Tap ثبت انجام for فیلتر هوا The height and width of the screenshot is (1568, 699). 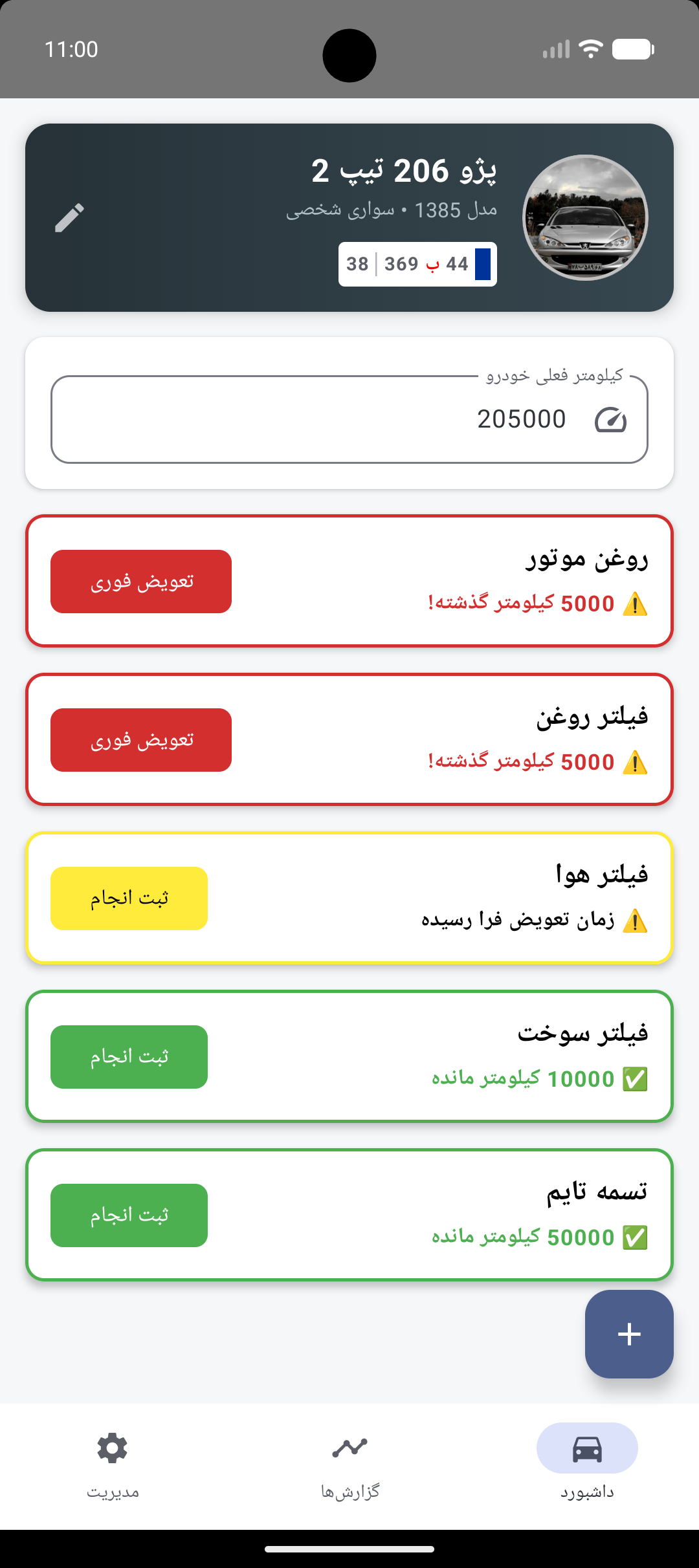(x=129, y=898)
